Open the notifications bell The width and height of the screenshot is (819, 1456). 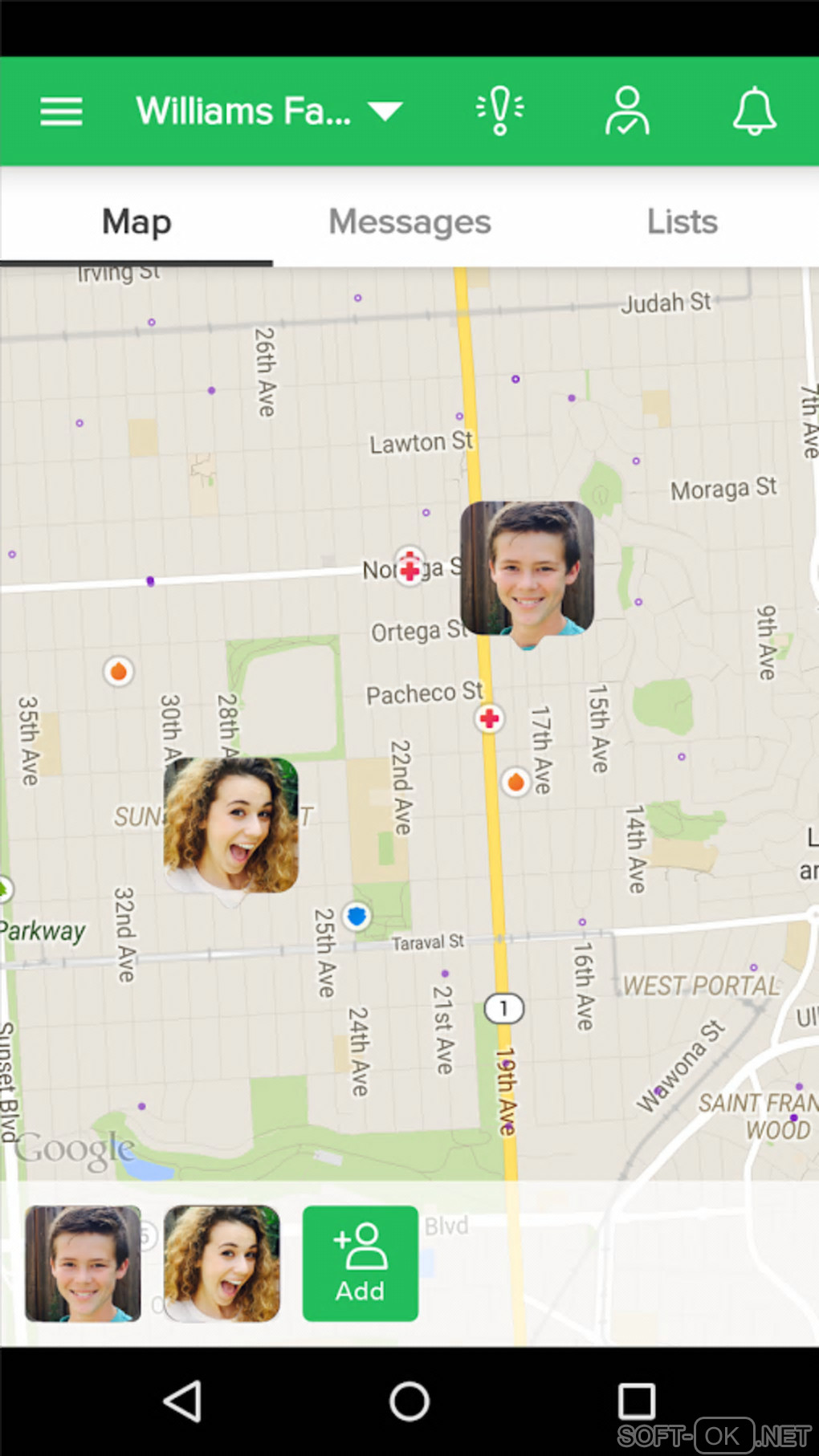pos(754,111)
